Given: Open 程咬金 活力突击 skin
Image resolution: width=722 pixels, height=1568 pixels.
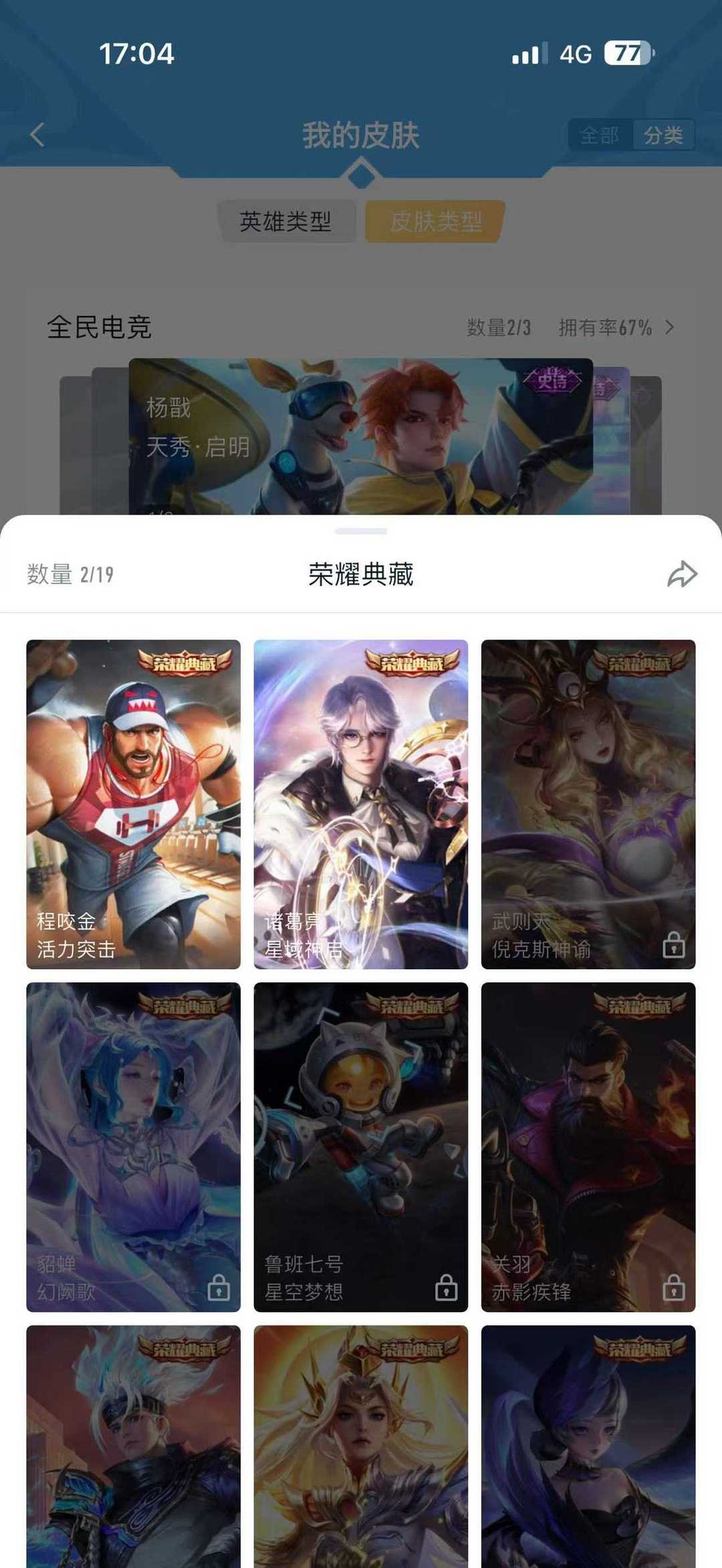Looking at the screenshot, I should point(133,804).
